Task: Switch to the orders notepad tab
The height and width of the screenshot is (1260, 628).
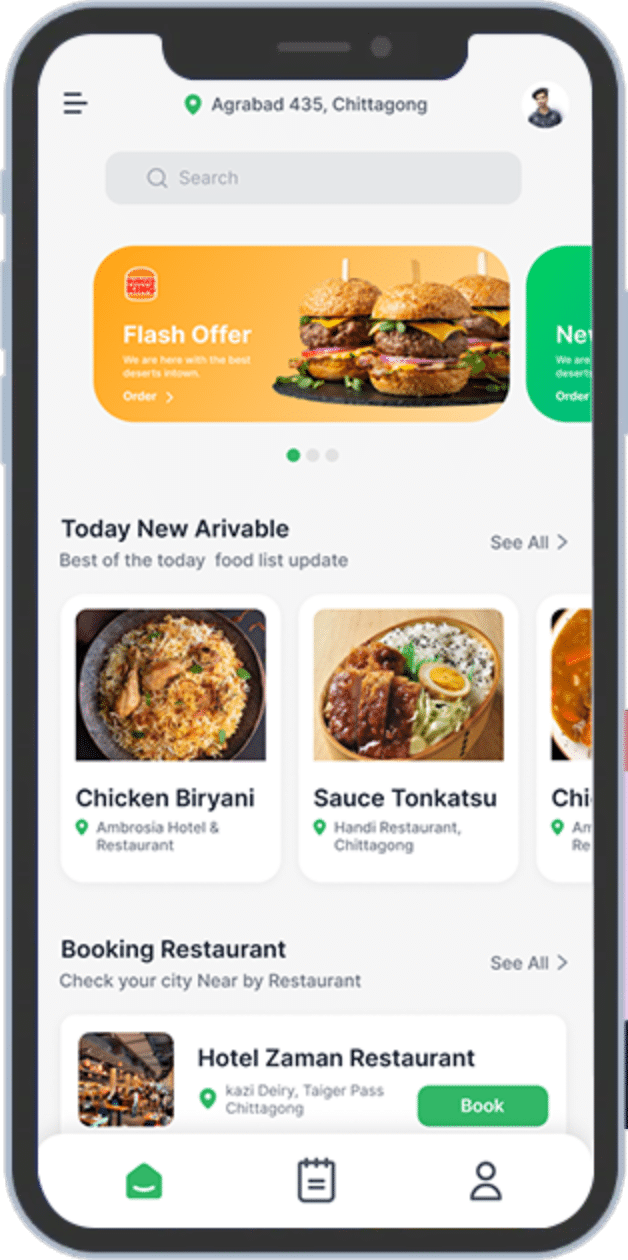Action: pos(316,1181)
